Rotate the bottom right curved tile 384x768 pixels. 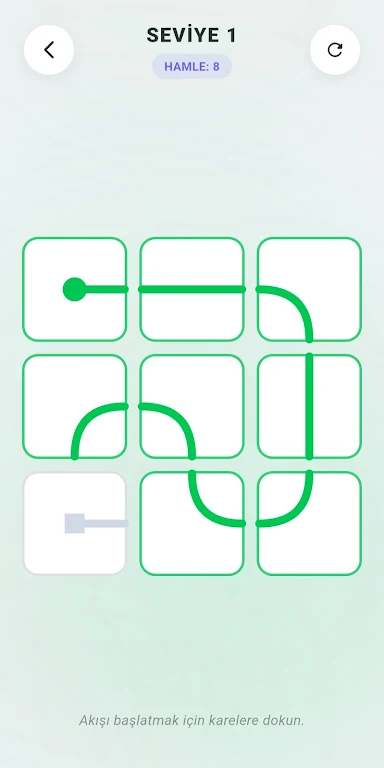tap(310, 524)
